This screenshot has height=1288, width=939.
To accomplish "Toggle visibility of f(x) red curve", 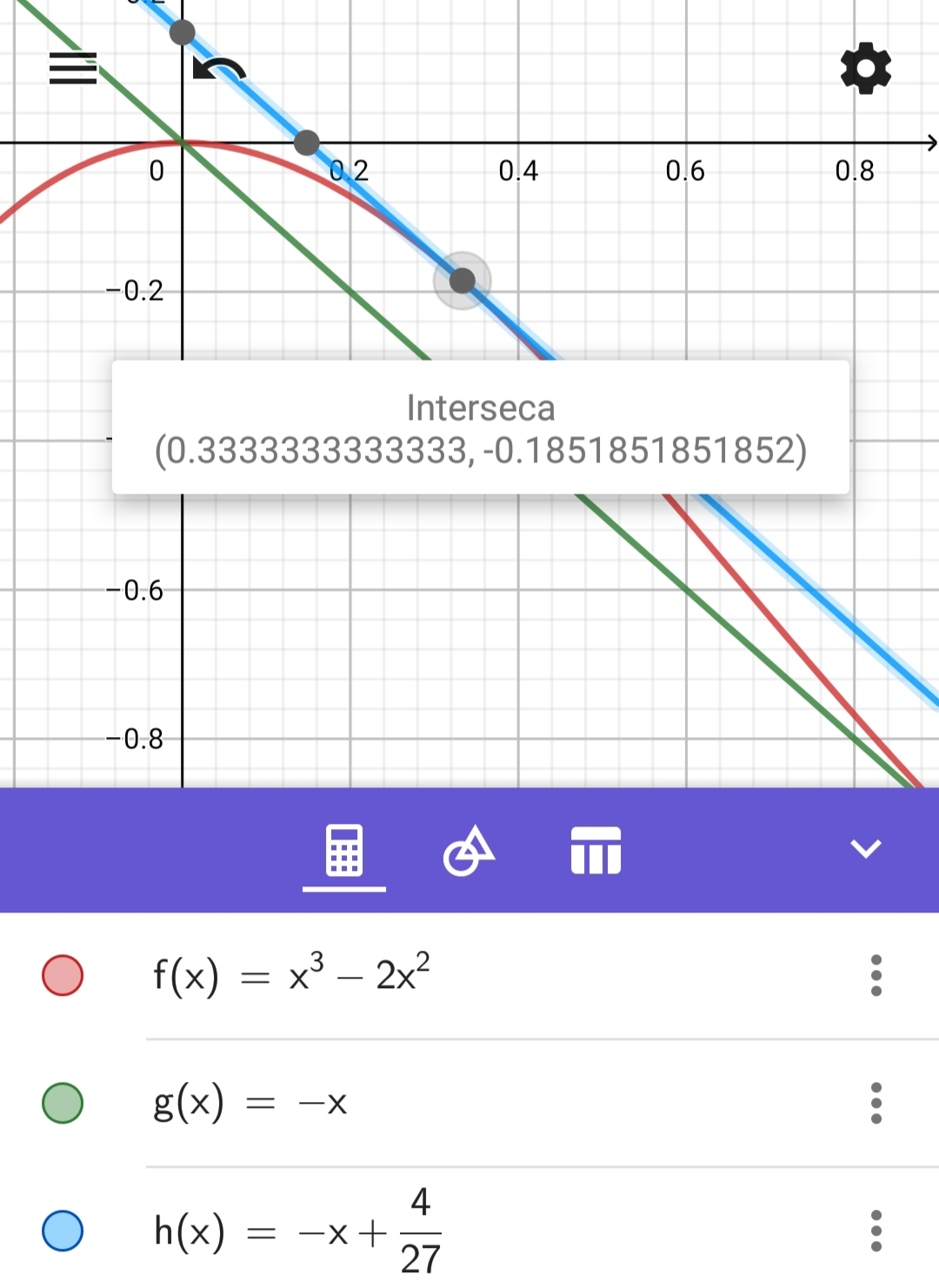I will point(63,975).
